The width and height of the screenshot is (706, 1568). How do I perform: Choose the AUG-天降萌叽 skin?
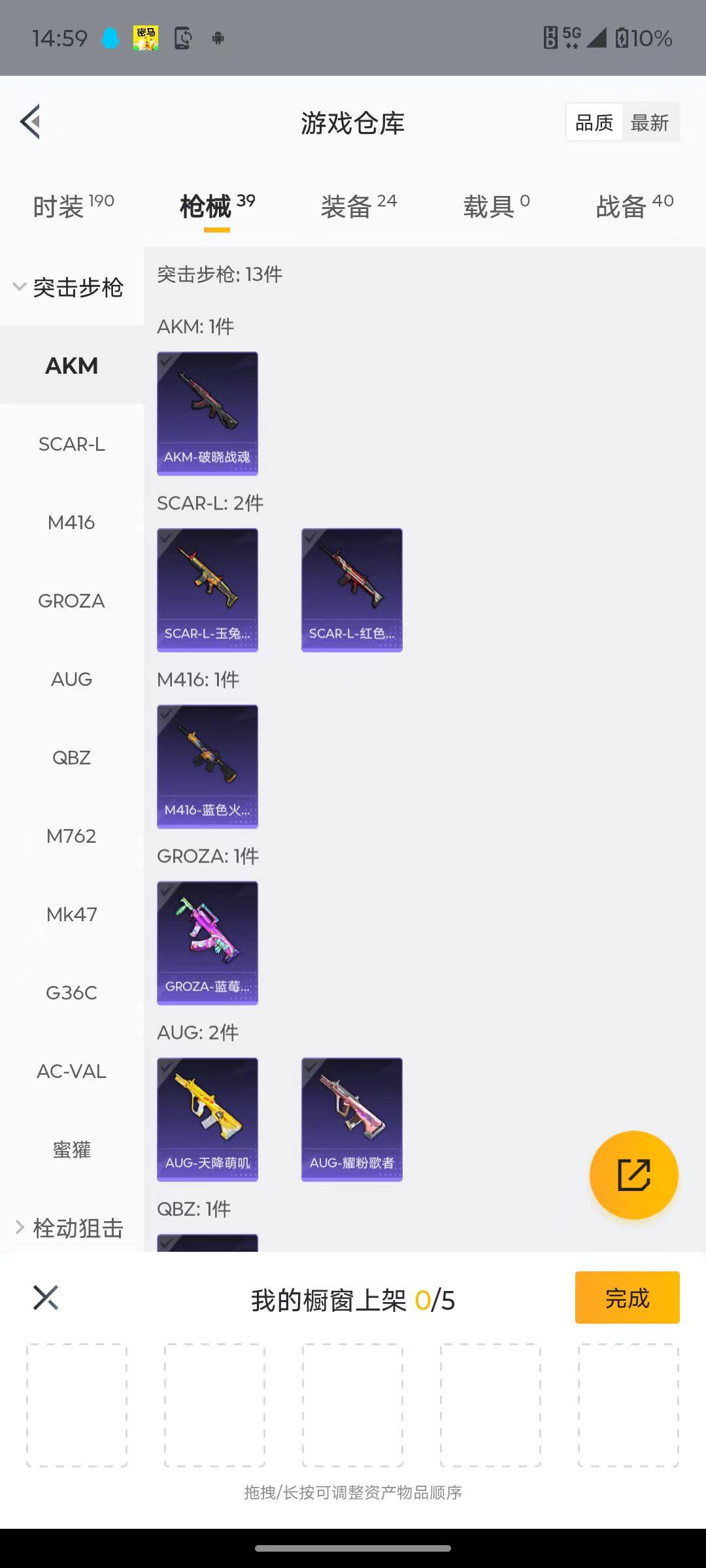[207, 1119]
